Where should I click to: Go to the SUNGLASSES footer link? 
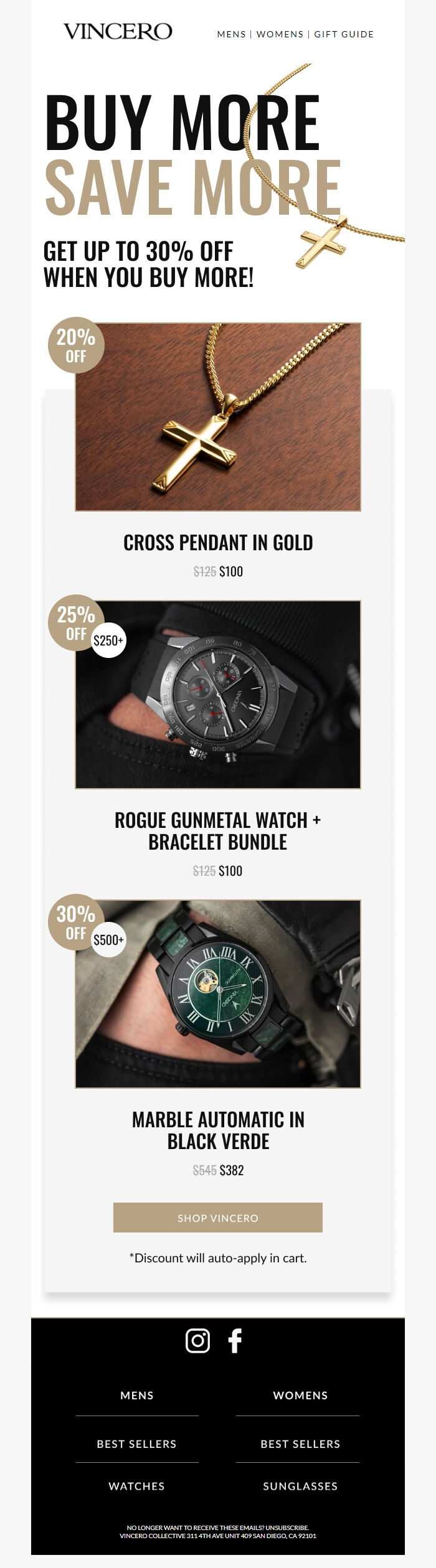(300, 1486)
